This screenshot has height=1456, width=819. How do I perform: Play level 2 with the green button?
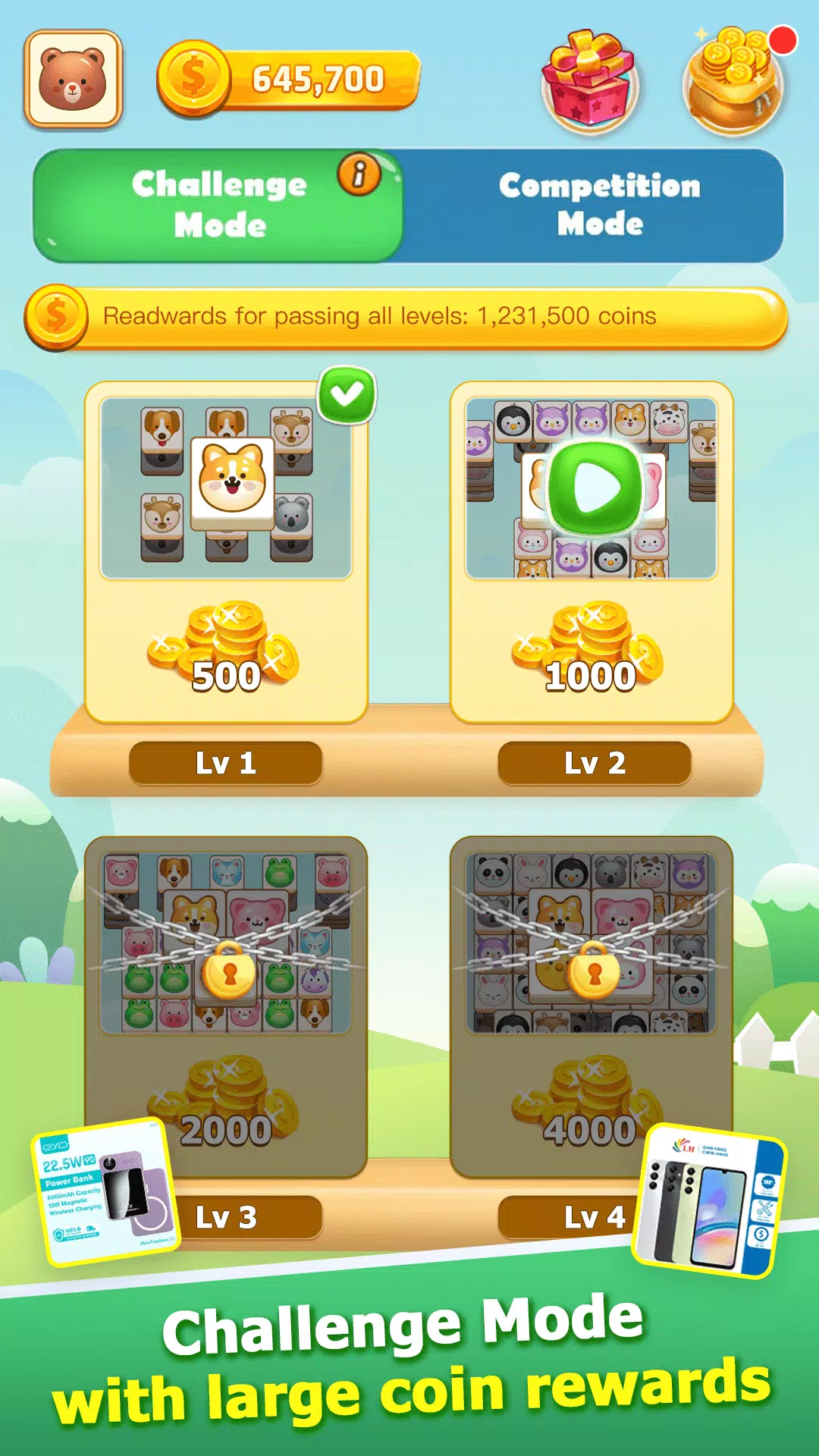tap(595, 489)
